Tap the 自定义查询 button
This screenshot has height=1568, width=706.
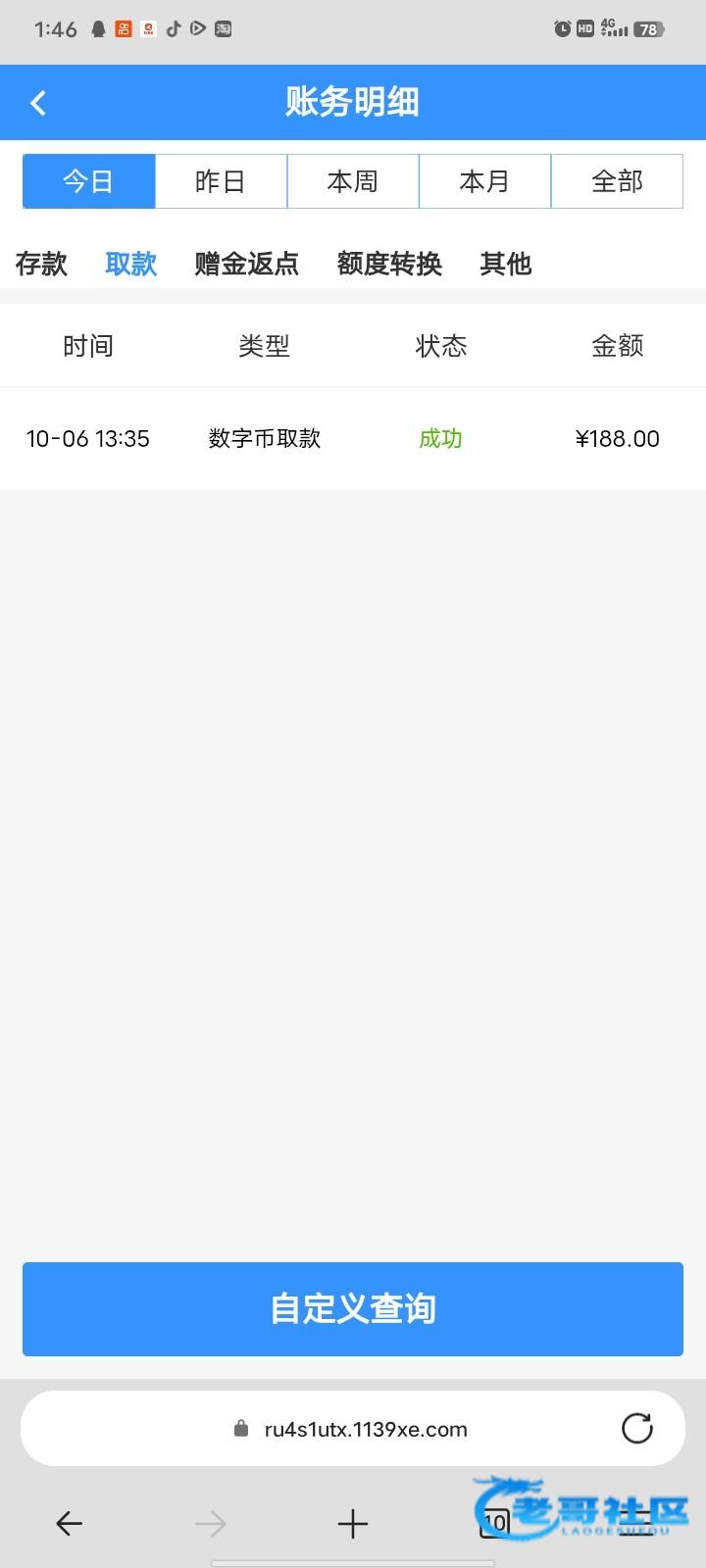[x=353, y=1308]
